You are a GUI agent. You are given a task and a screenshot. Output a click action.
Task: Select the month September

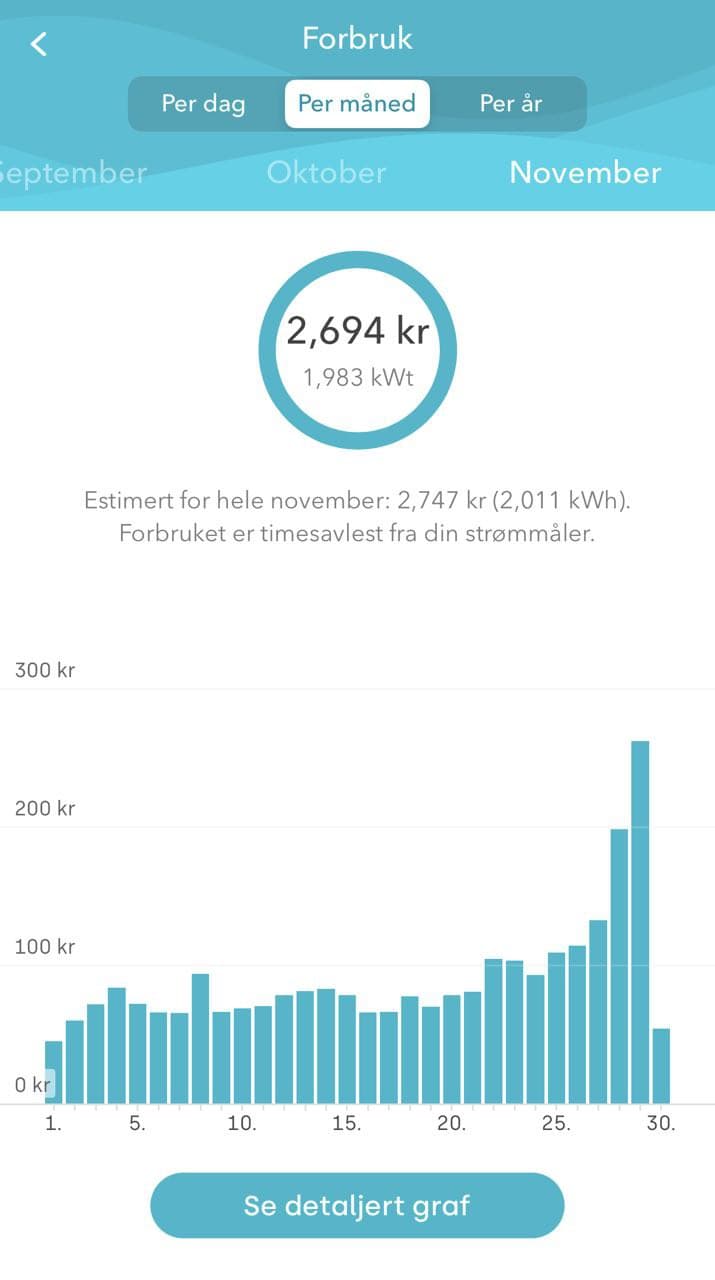click(73, 172)
